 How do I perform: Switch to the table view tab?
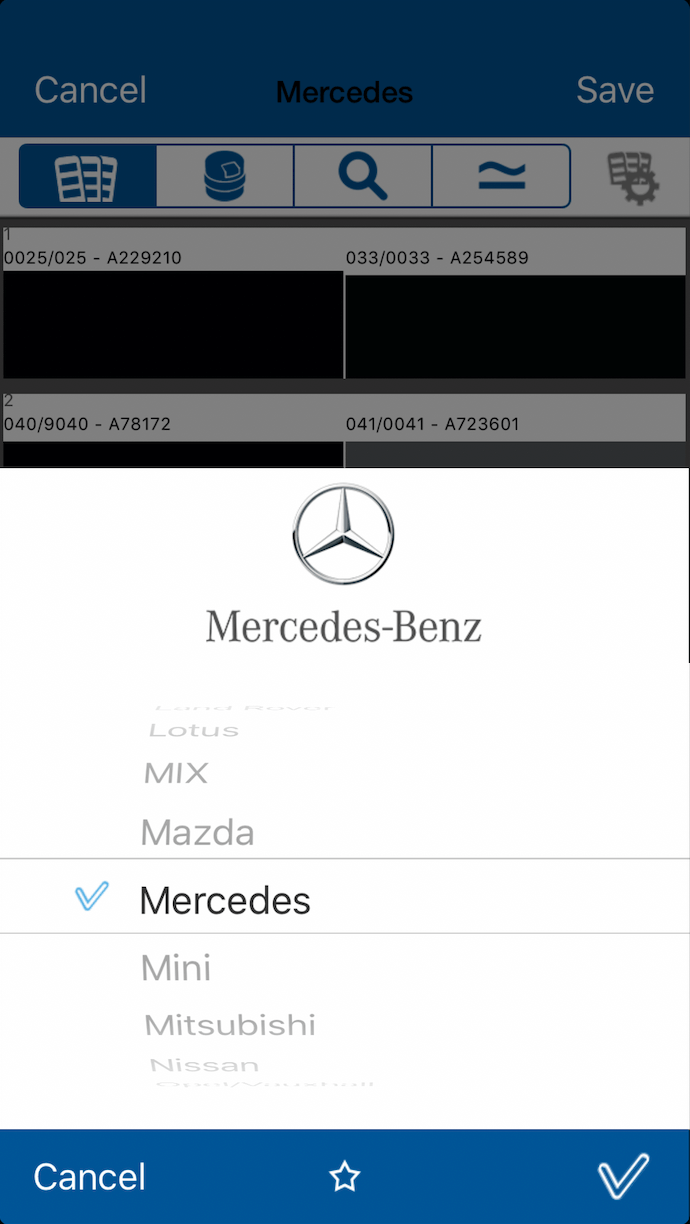(87, 176)
